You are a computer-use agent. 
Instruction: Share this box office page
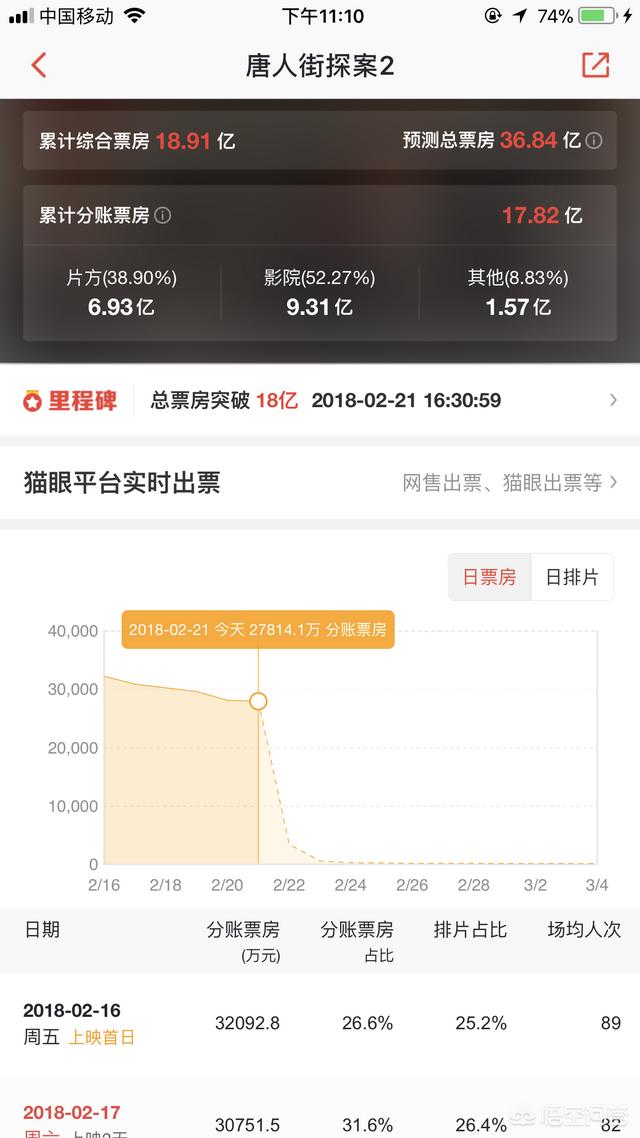coord(595,65)
